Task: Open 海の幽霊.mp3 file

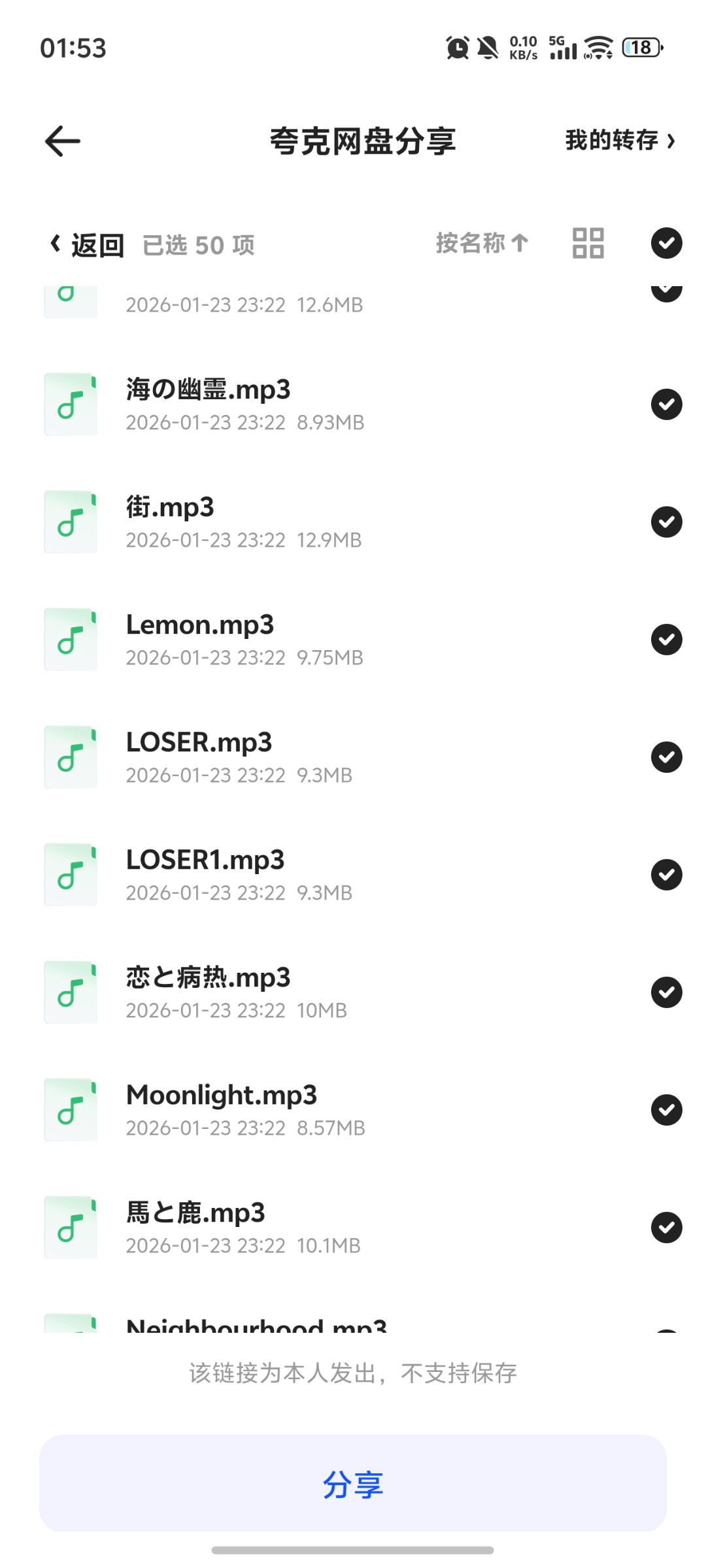Action: (208, 390)
